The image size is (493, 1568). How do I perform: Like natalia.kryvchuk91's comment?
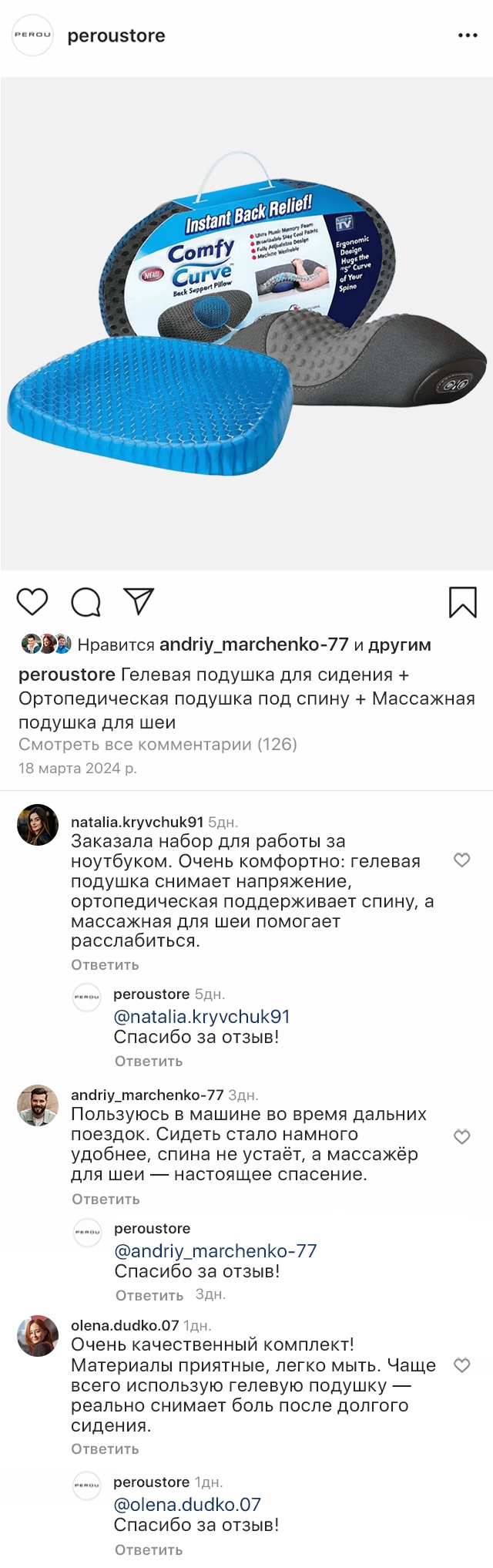[461, 860]
